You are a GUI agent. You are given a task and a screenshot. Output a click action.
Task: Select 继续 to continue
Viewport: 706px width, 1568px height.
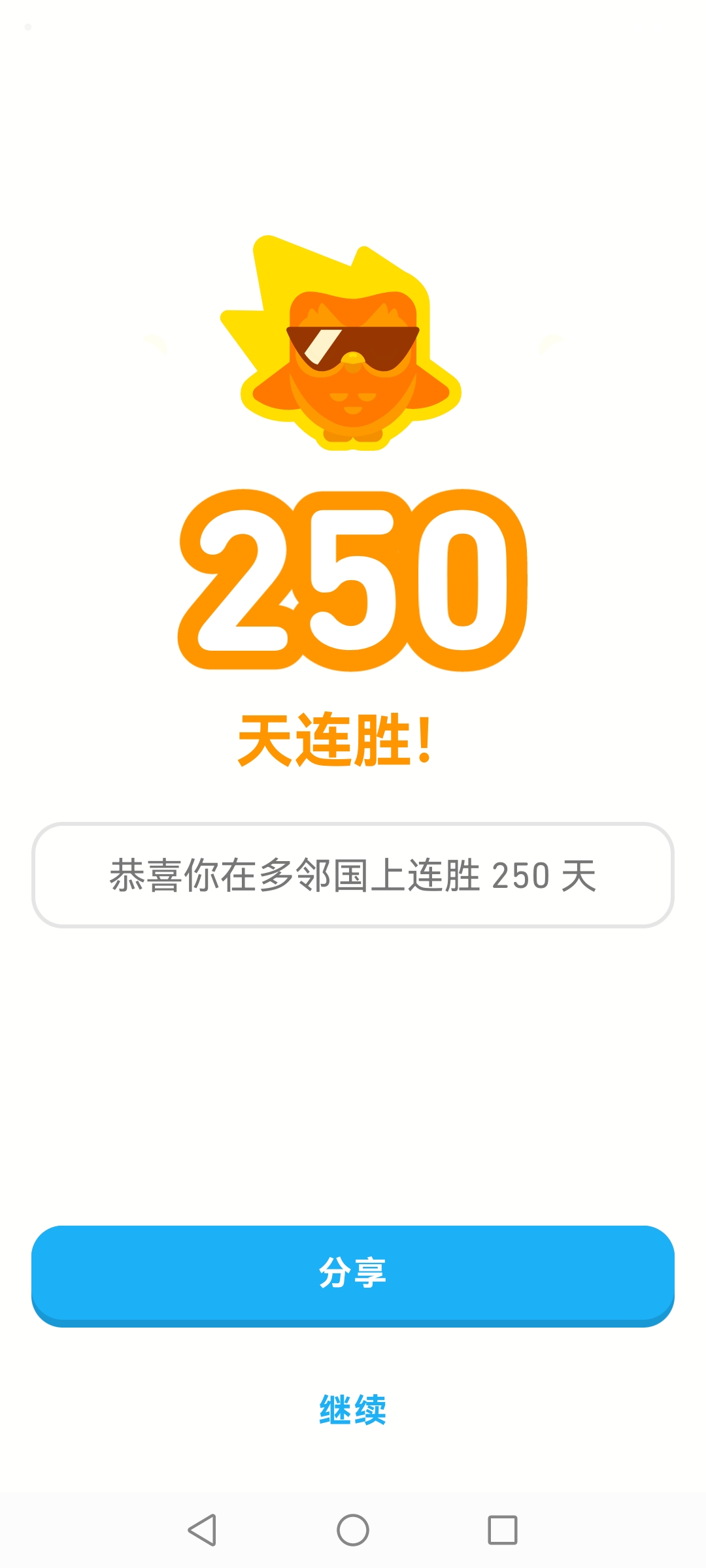(353, 1409)
